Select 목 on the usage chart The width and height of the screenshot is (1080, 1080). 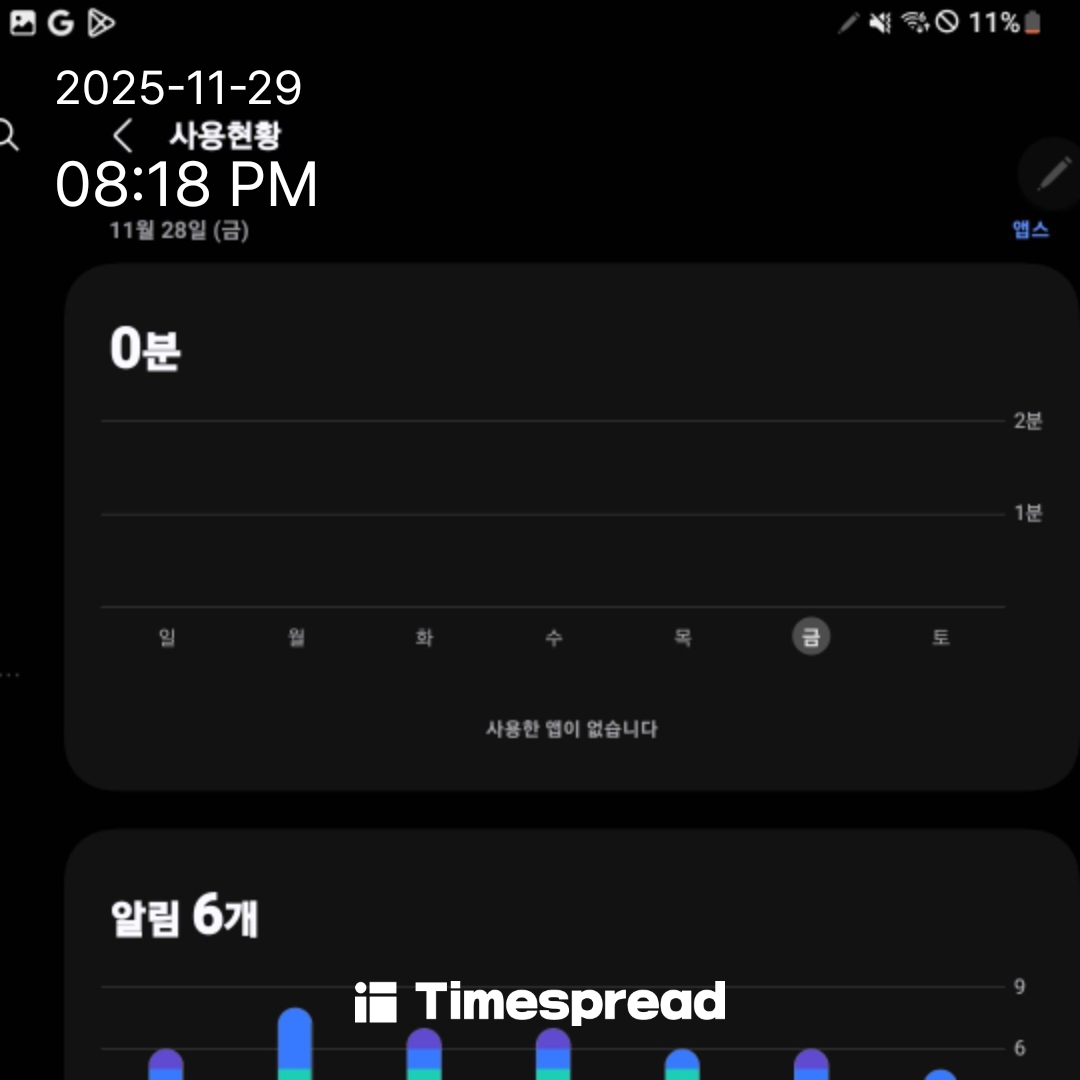click(683, 637)
